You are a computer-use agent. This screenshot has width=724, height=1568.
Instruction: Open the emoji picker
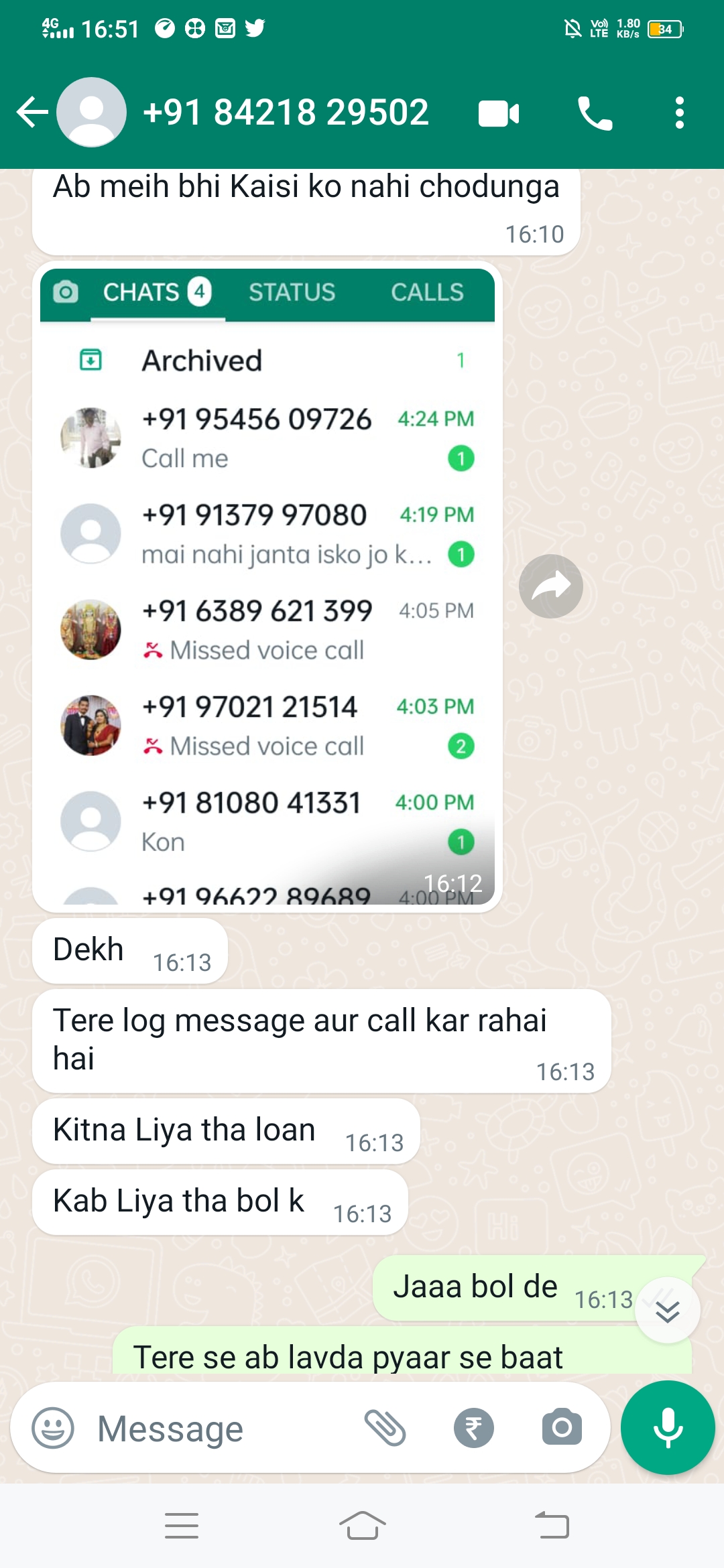pyautogui.click(x=53, y=1428)
